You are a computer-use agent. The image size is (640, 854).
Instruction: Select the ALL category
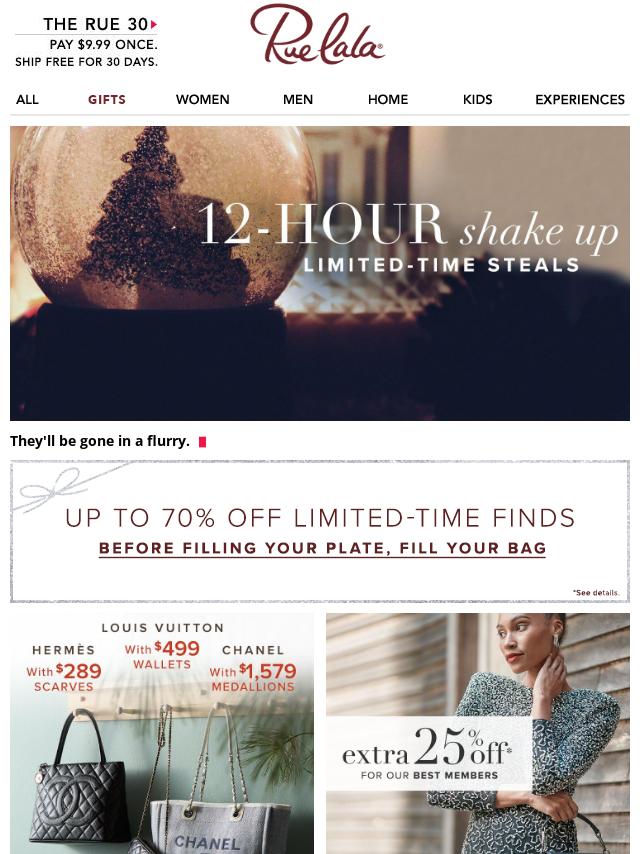pyautogui.click(x=27, y=99)
